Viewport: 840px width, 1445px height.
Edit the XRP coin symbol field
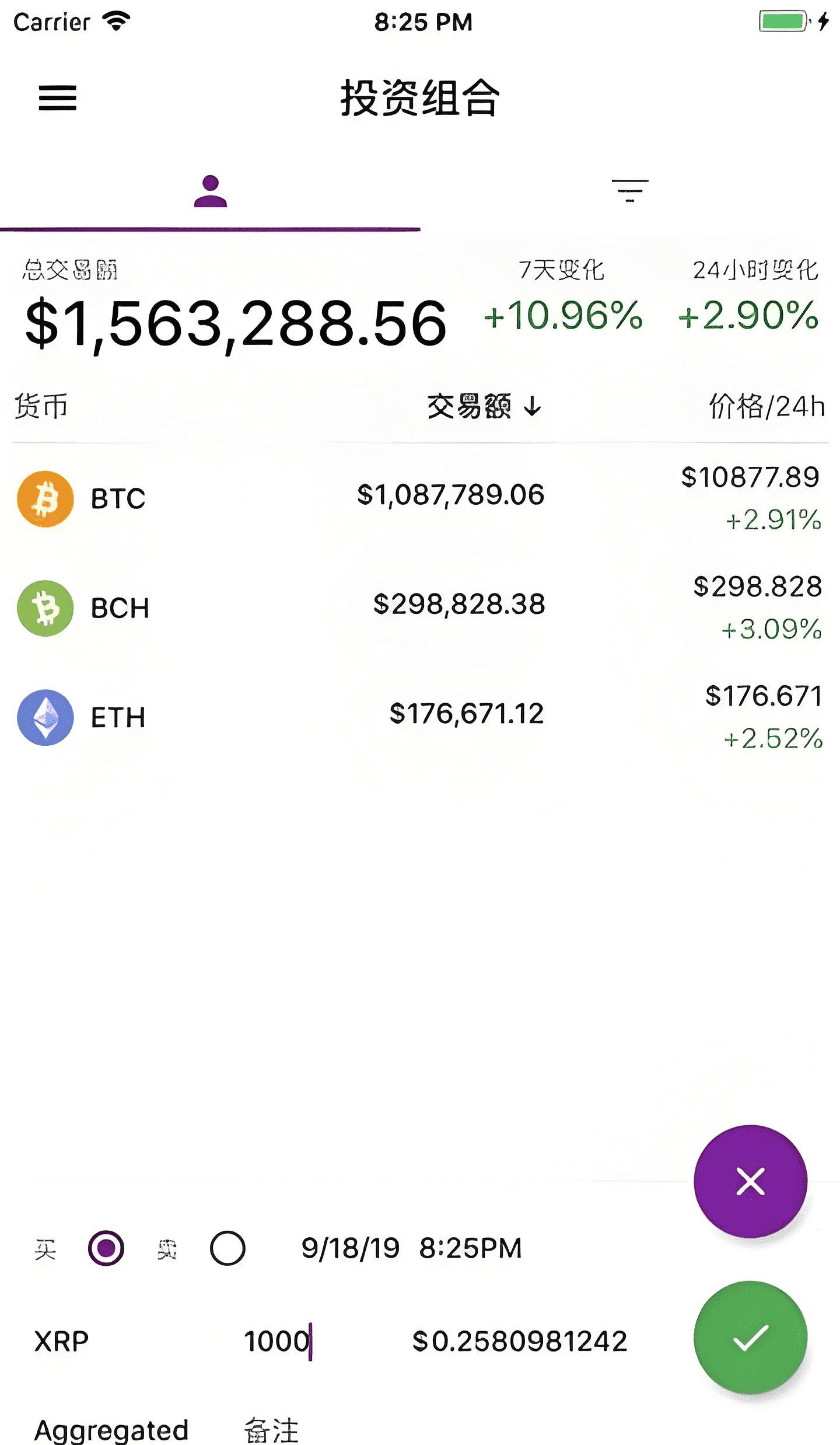coord(62,1341)
